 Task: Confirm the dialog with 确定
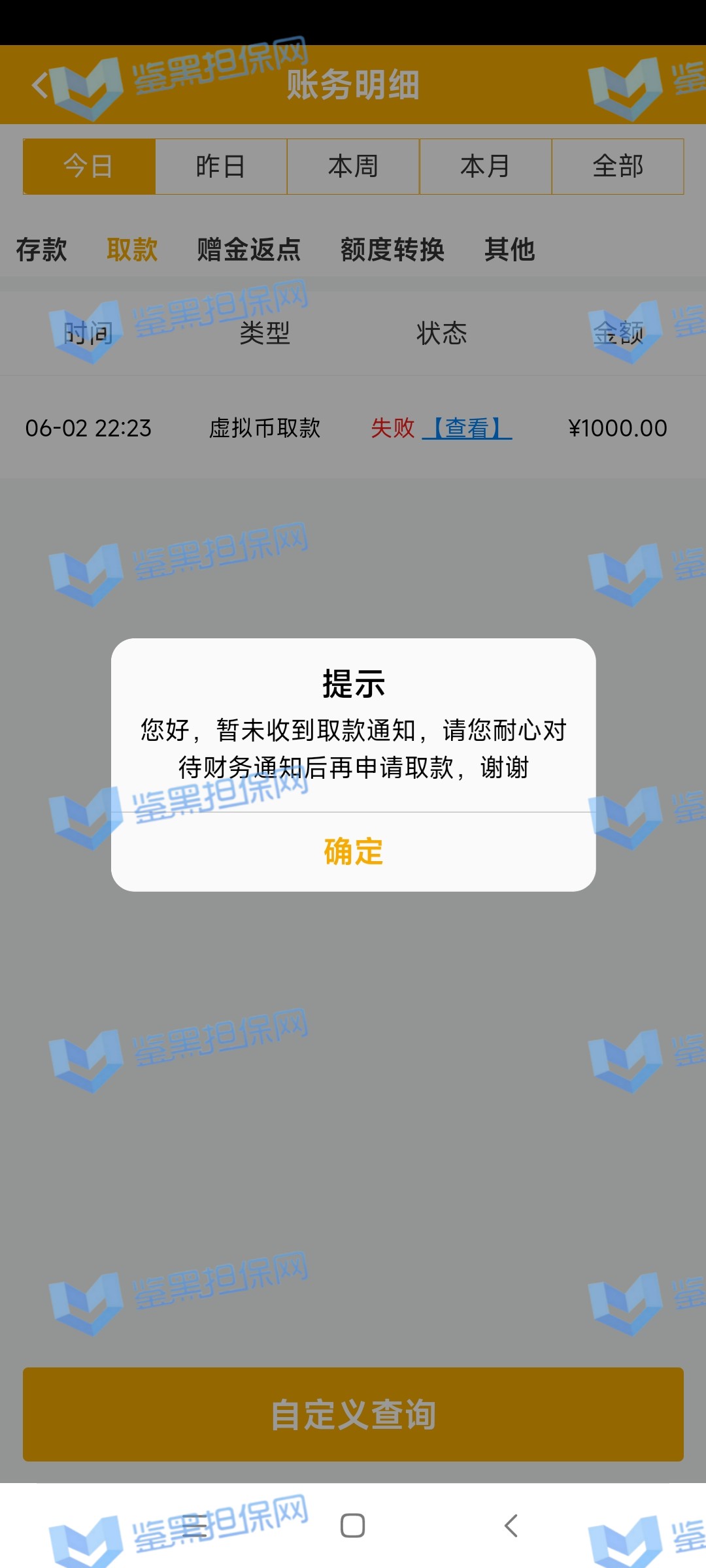(353, 851)
